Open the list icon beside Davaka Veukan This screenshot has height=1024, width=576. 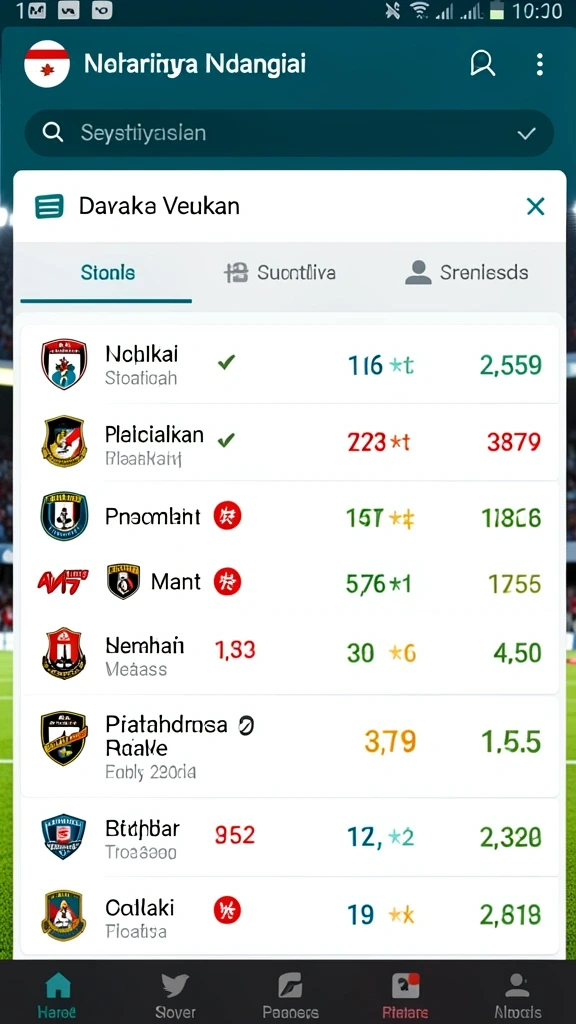click(49, 206)
